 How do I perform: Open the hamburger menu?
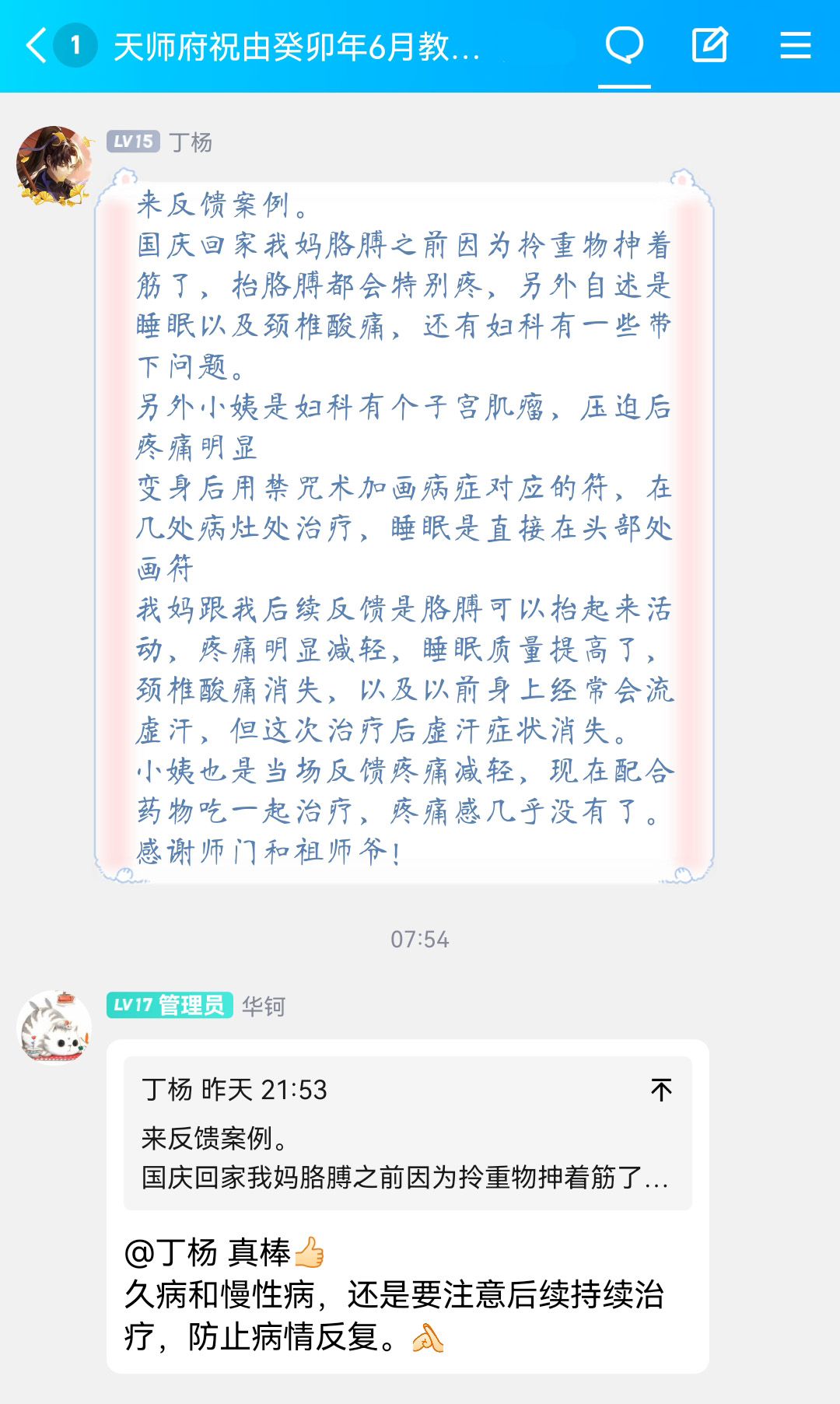(795, 45)
